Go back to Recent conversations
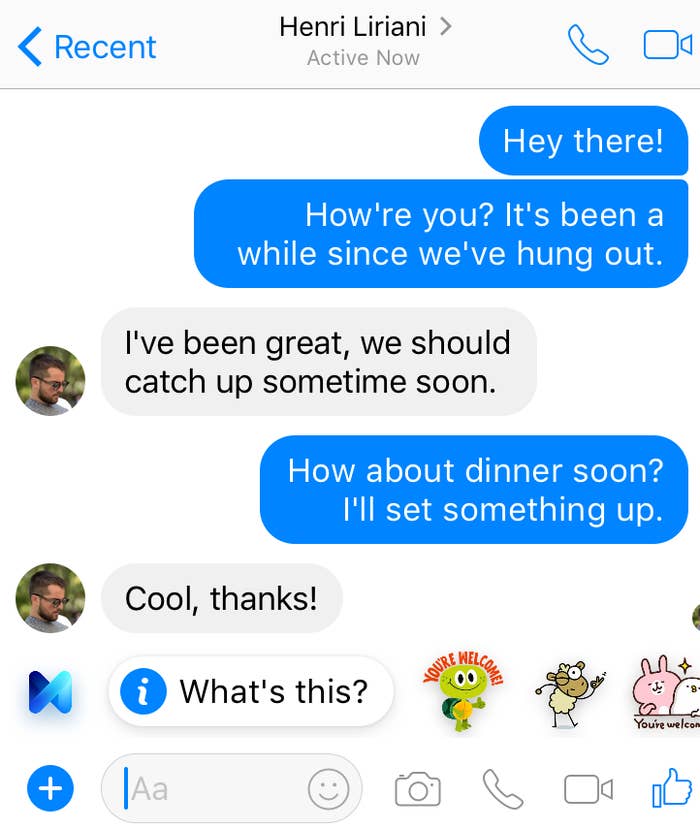Viewport: 700px width, 829px height. (88, 46)
